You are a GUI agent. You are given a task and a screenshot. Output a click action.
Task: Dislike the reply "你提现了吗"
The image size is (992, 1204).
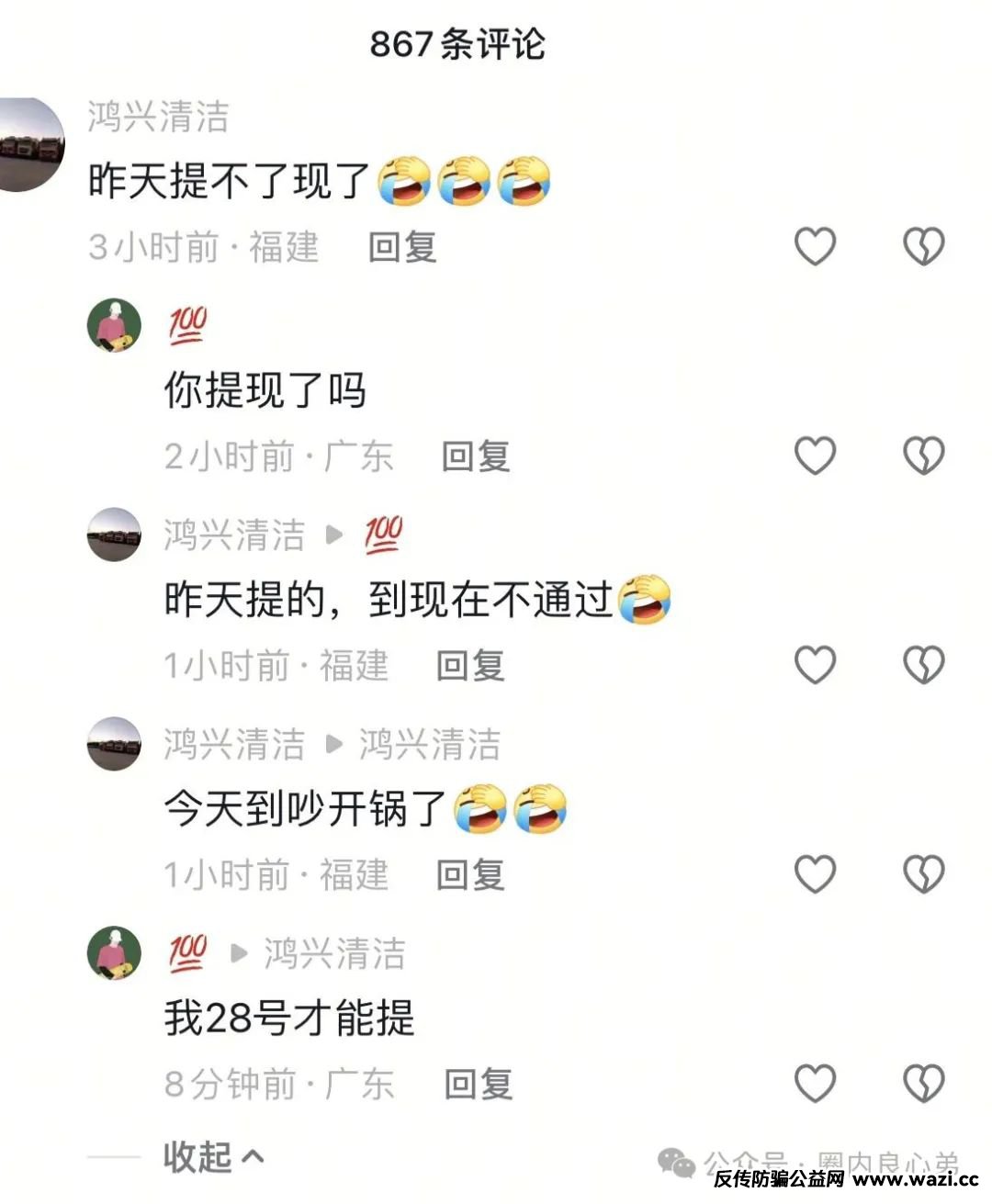(923, 456)
